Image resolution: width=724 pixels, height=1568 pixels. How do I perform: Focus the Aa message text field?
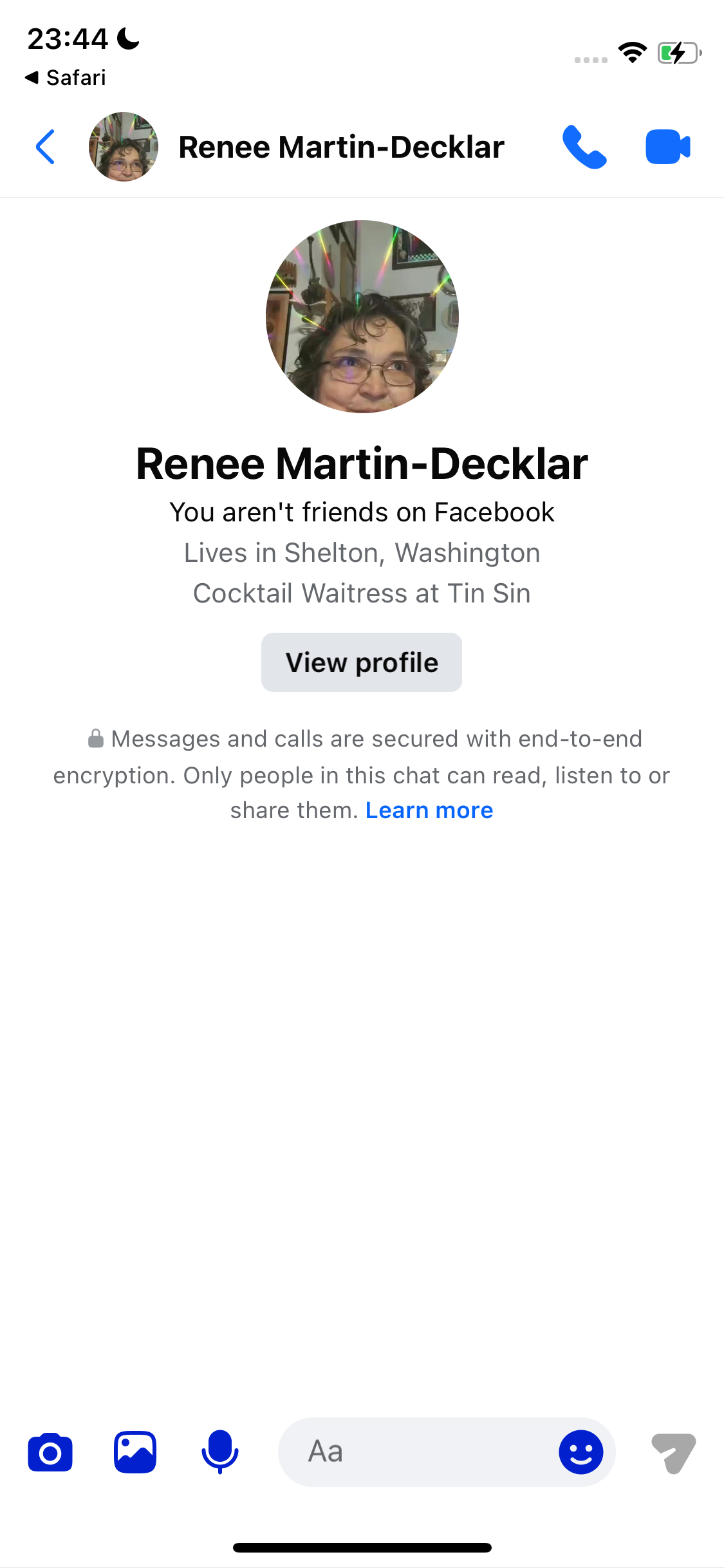coord(418,1452)
